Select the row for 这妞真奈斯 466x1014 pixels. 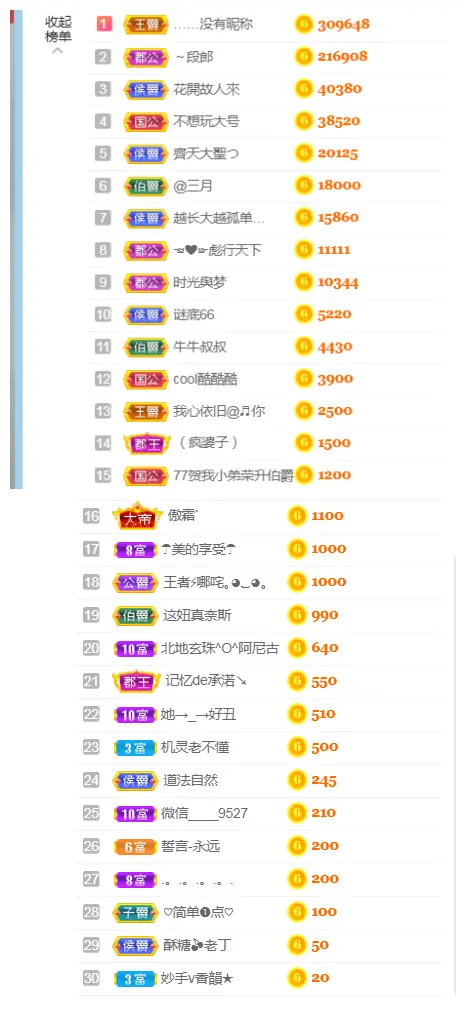(x=259, y=615)
